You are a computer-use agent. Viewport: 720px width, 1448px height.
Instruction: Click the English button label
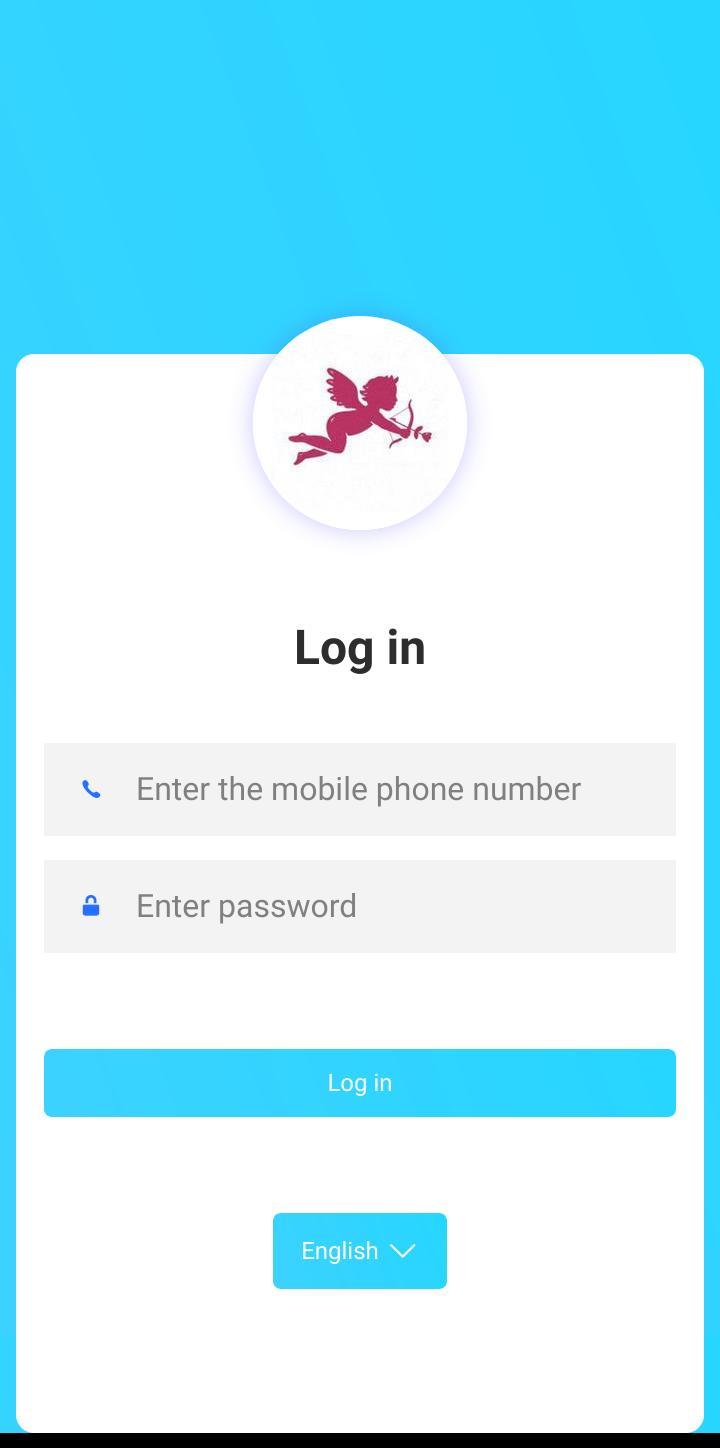[340, 1250]
